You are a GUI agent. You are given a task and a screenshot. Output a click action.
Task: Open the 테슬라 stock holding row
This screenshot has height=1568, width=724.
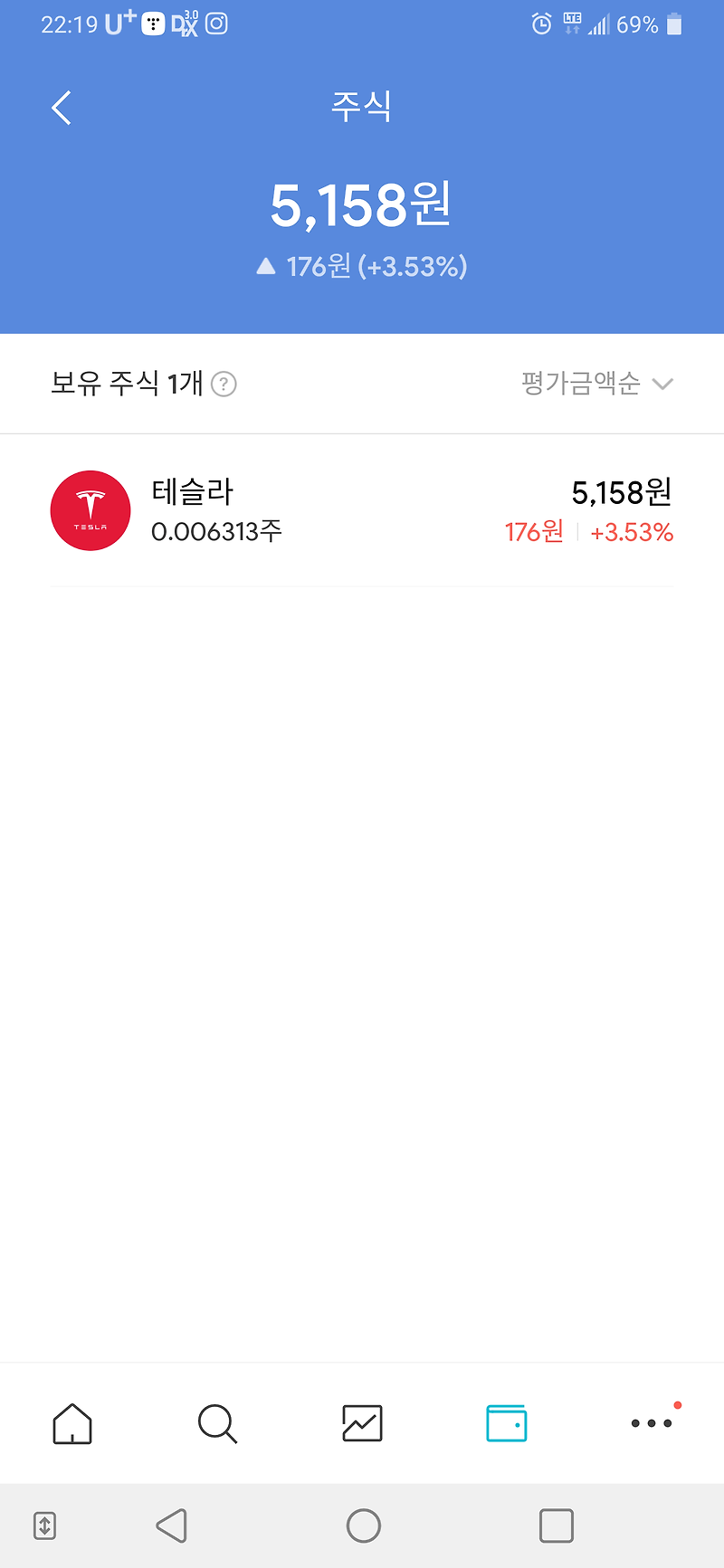(362, 511)
